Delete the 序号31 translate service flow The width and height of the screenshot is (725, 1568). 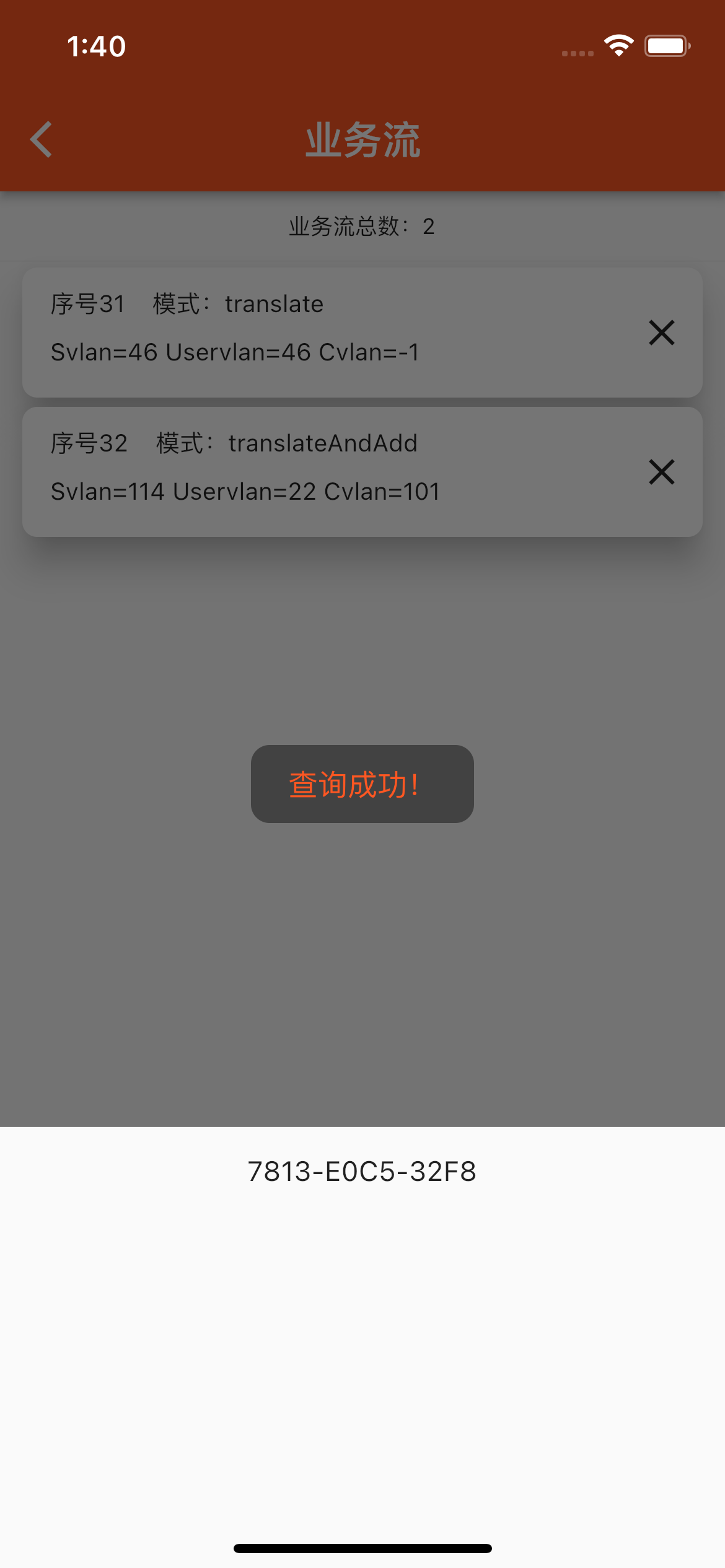(x=661, y=333)
